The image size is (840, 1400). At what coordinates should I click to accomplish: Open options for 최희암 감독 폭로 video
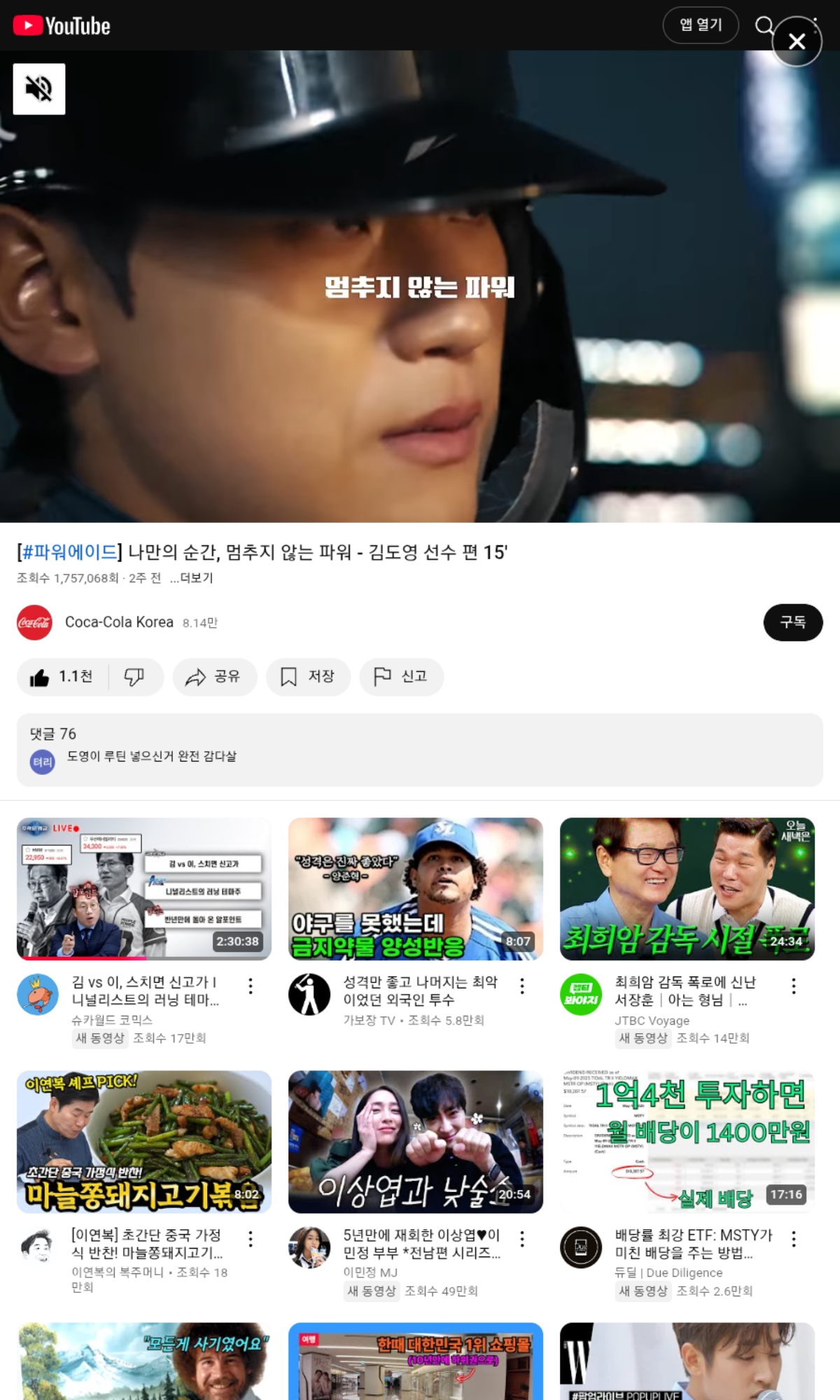click(x=794, y=986)
